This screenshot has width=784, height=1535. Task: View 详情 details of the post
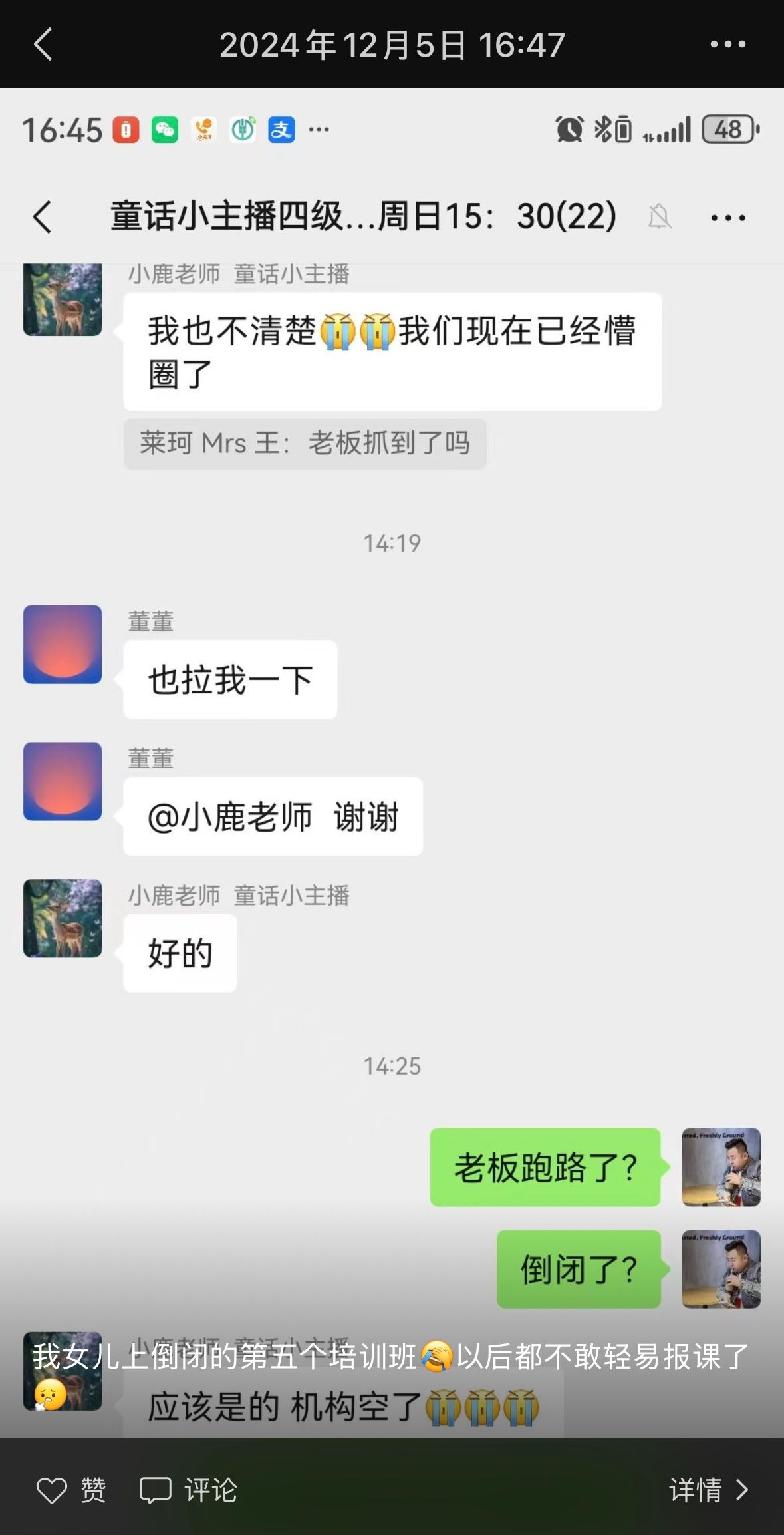click(708, 1490)
